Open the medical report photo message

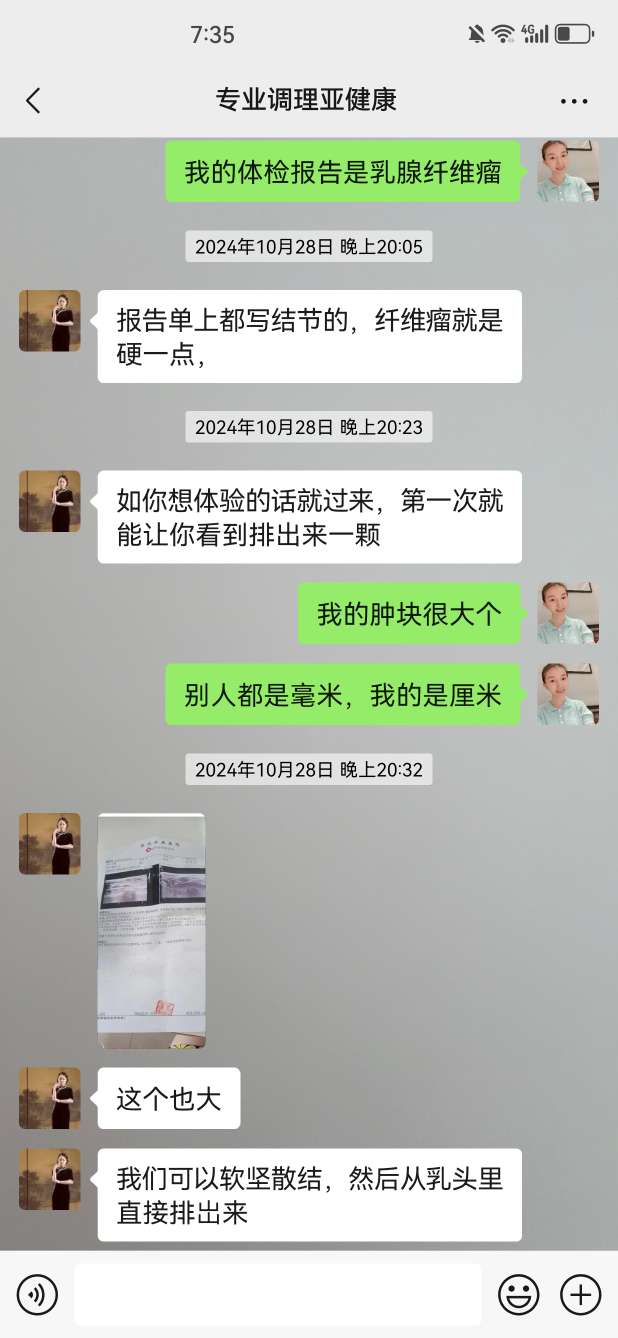(x=151, y=930)
